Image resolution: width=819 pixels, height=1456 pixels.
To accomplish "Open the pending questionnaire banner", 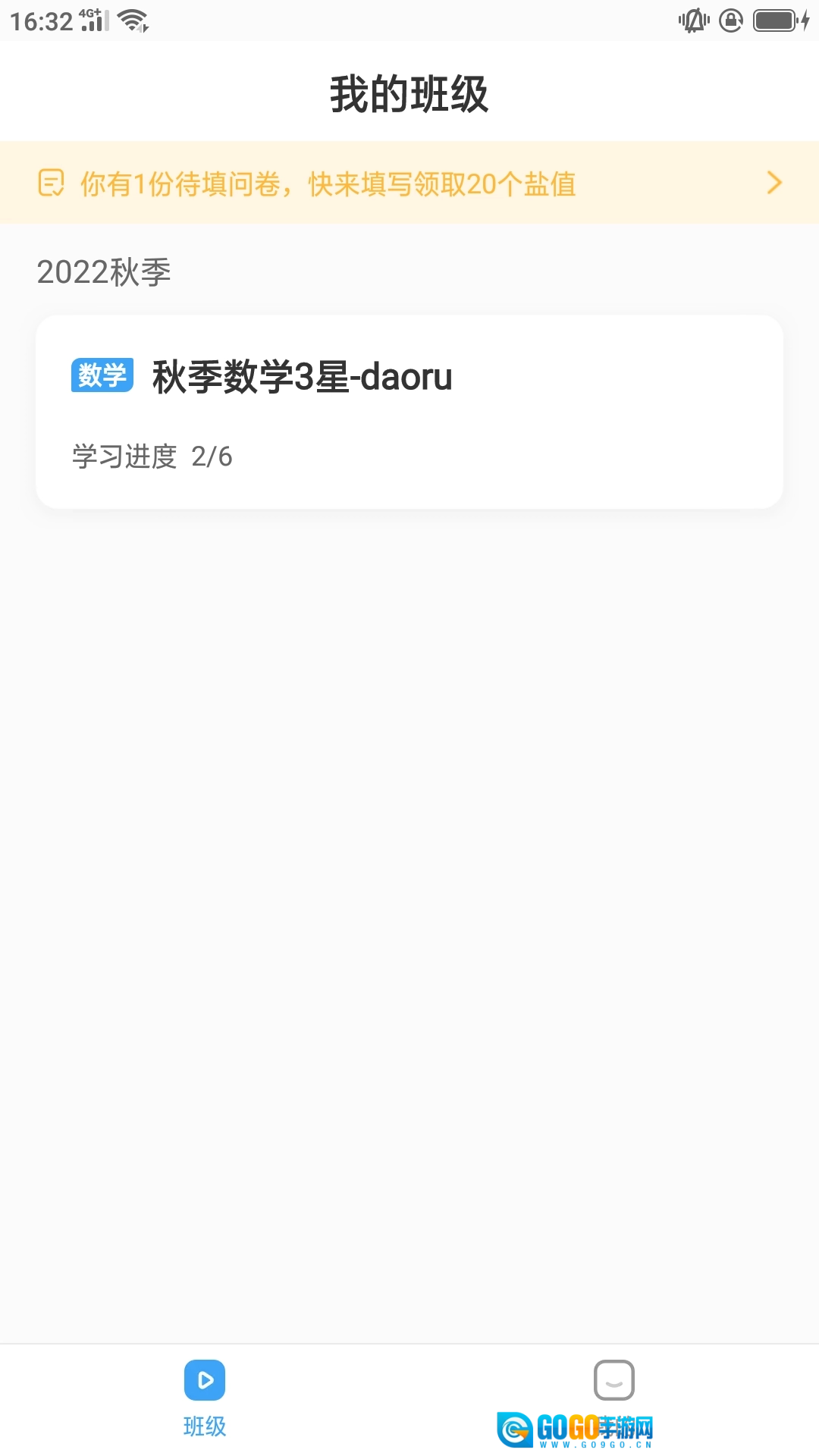I will (x=409, y=183).
